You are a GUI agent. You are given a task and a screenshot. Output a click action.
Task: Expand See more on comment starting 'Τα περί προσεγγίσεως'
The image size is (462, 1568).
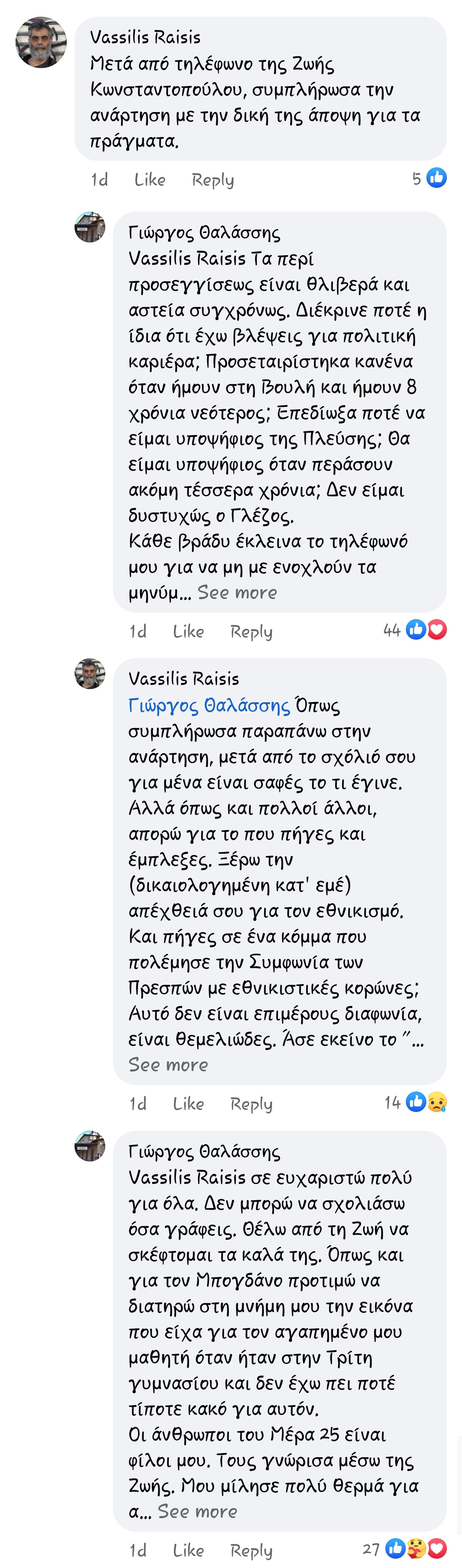(237, 592)
